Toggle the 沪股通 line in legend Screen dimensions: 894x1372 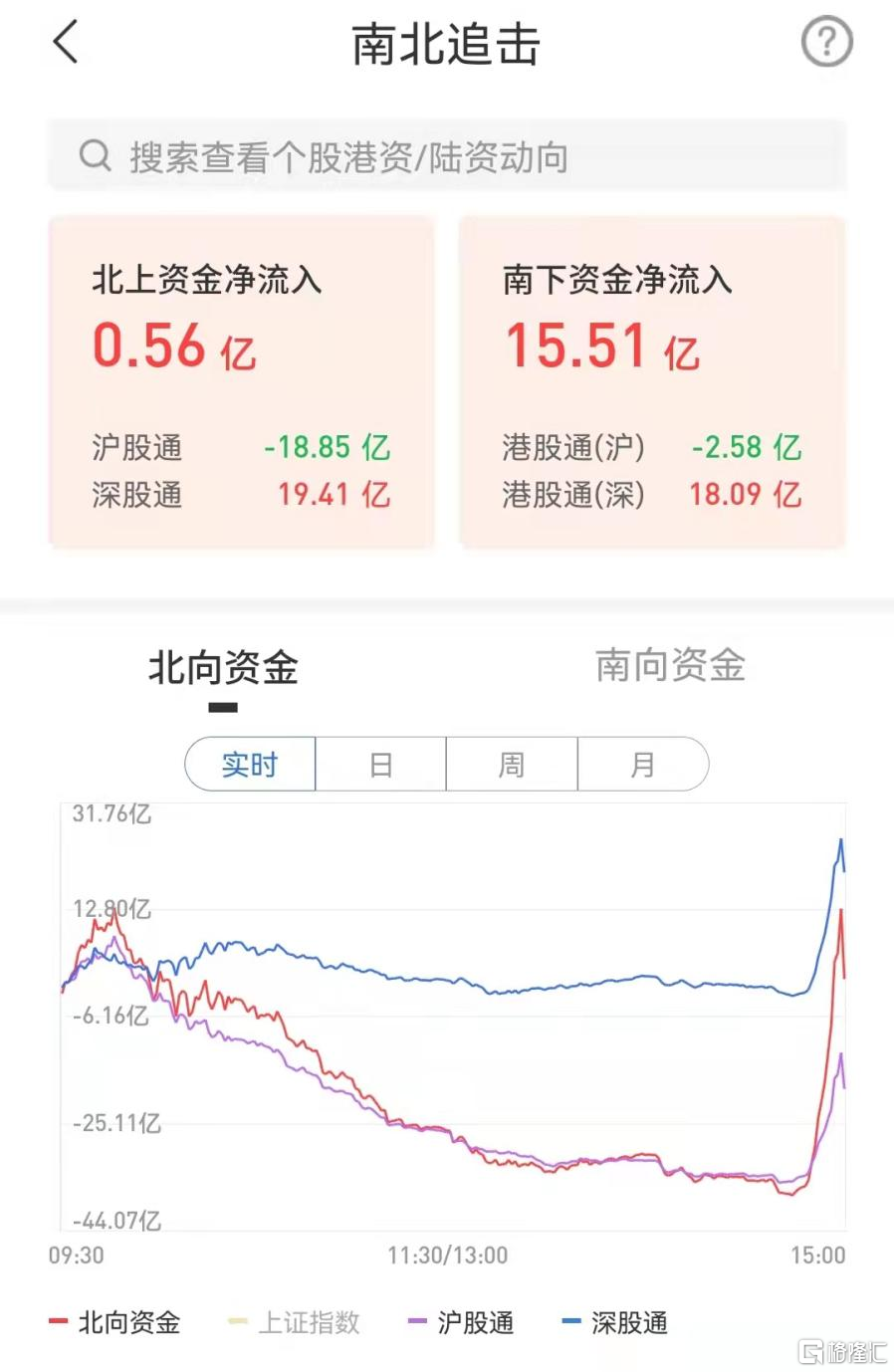tap(463, 1322)
